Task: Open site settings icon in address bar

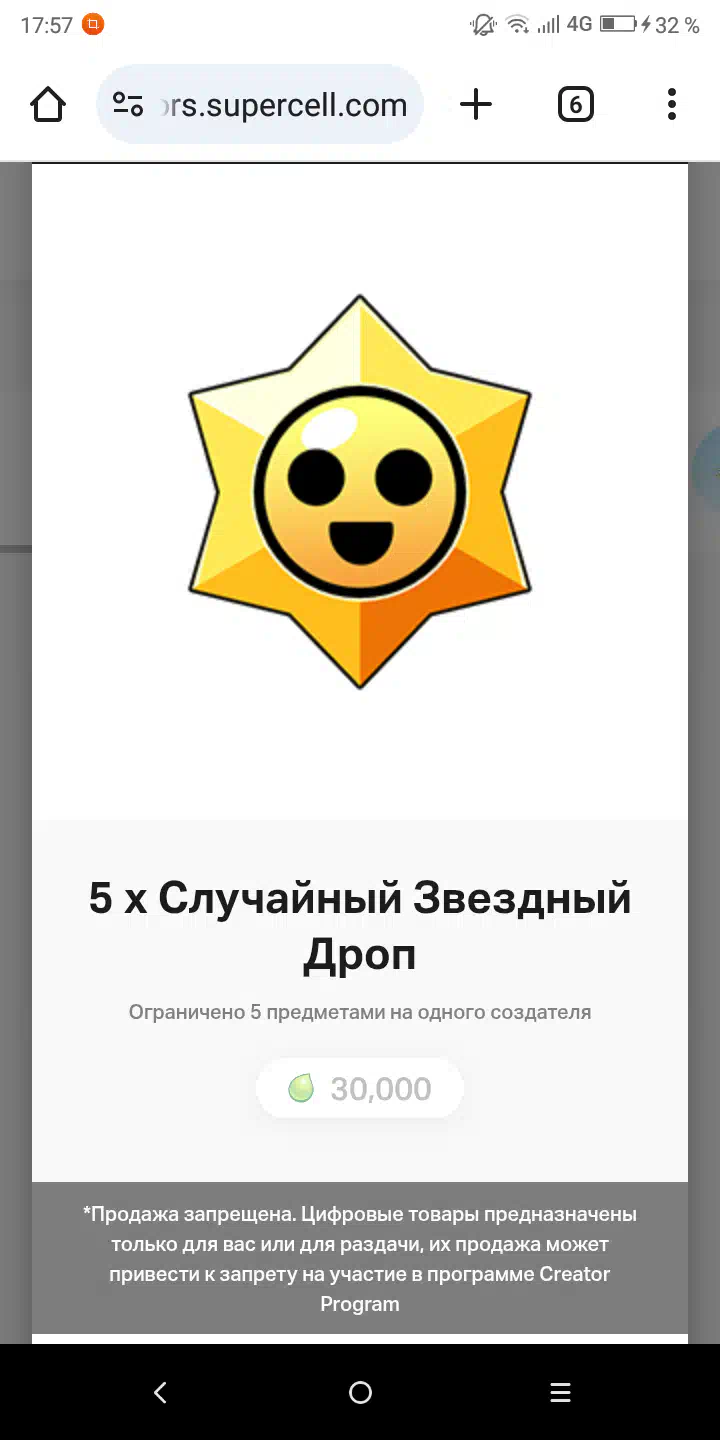Action: (x=128, y=104)
